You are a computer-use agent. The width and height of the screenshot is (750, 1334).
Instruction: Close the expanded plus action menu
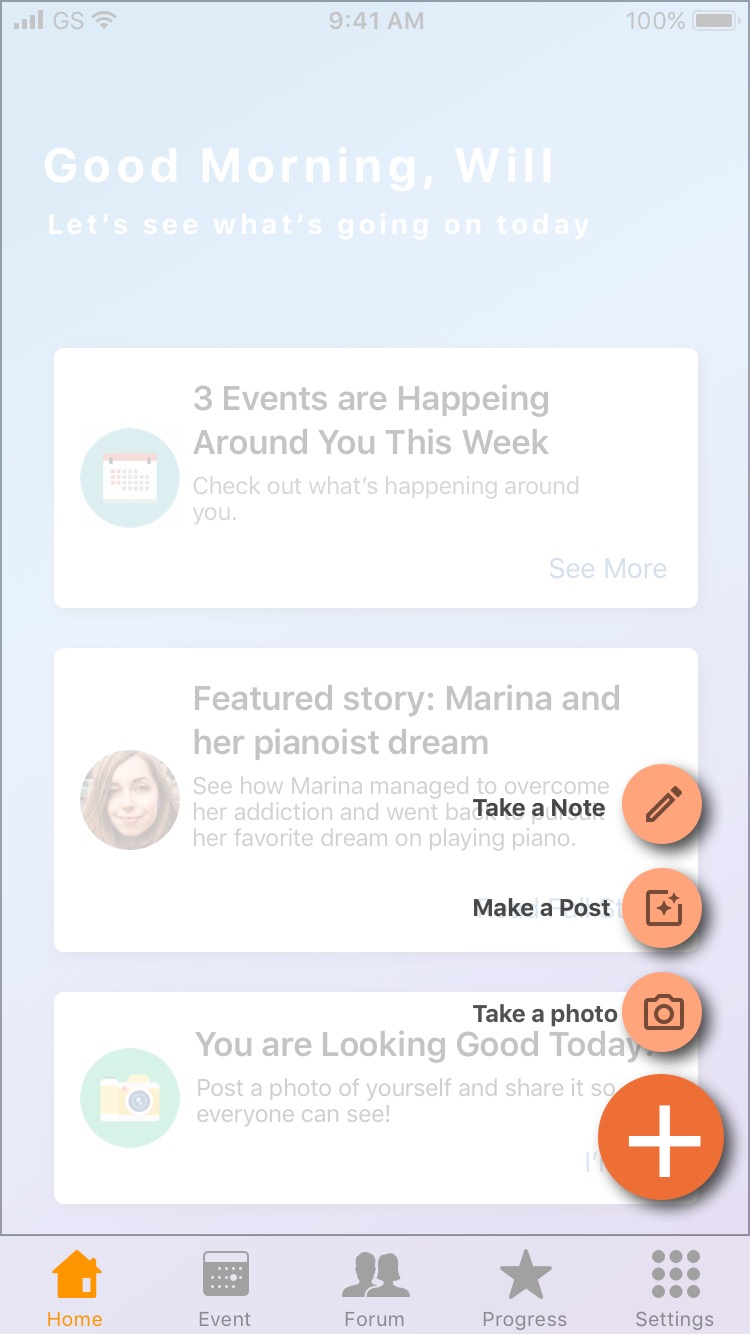click(x=661, y=1139)
